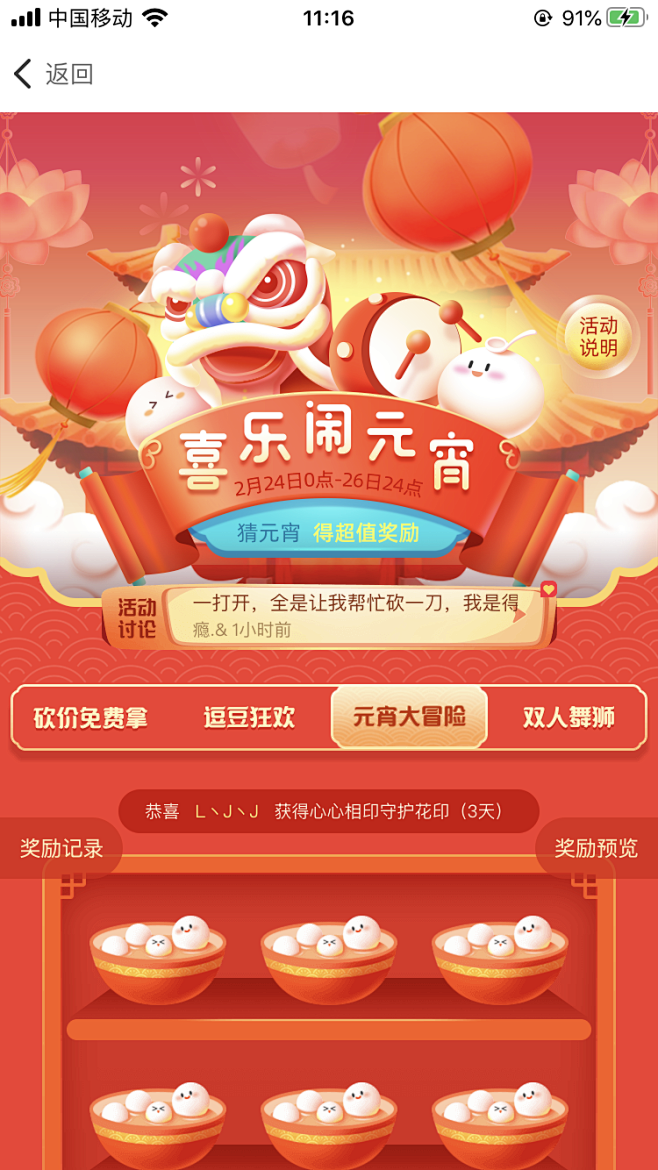Switch to the 砍价免费拿 tab
658x1170 pixels.
[90, 719]
